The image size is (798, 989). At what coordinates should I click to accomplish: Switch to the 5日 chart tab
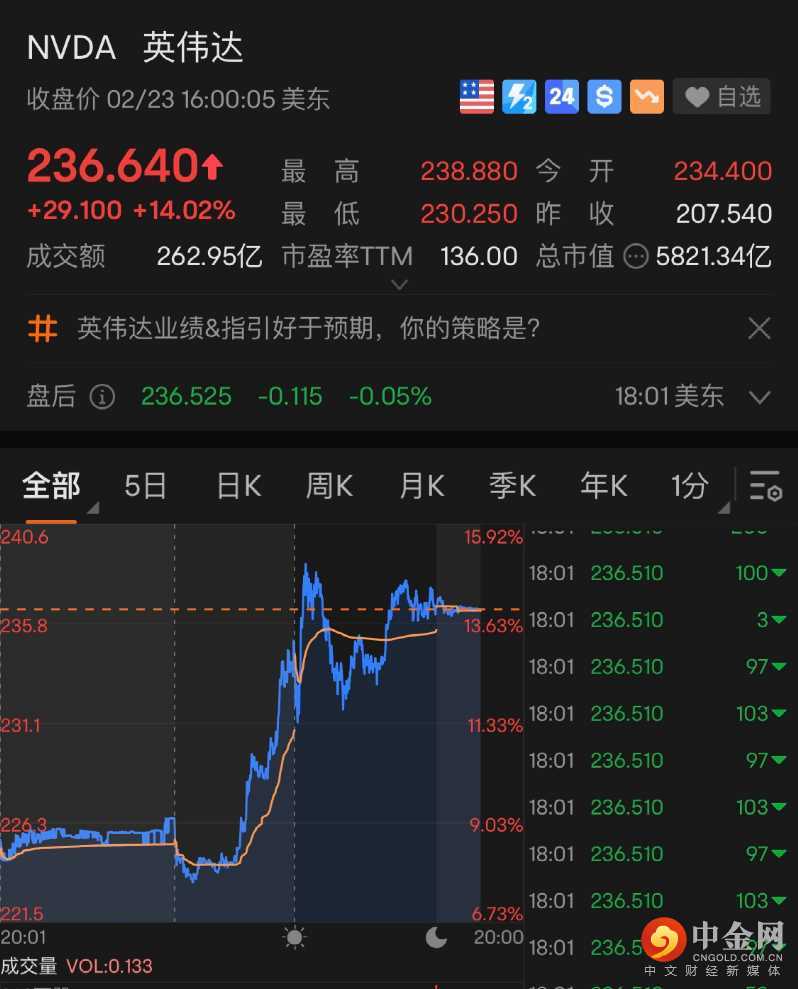click(145, 486)
